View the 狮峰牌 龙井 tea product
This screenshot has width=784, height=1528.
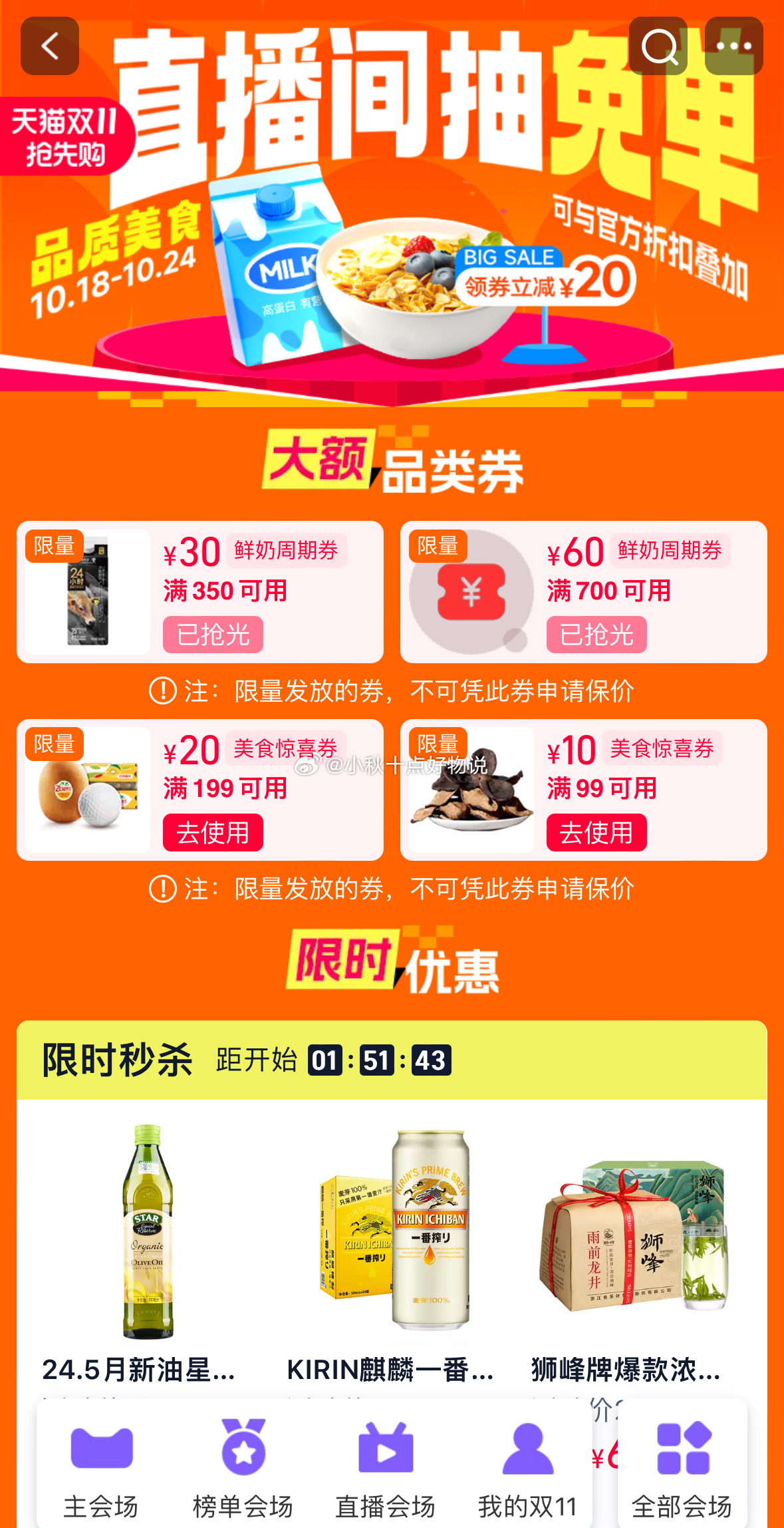(636, 1251)
